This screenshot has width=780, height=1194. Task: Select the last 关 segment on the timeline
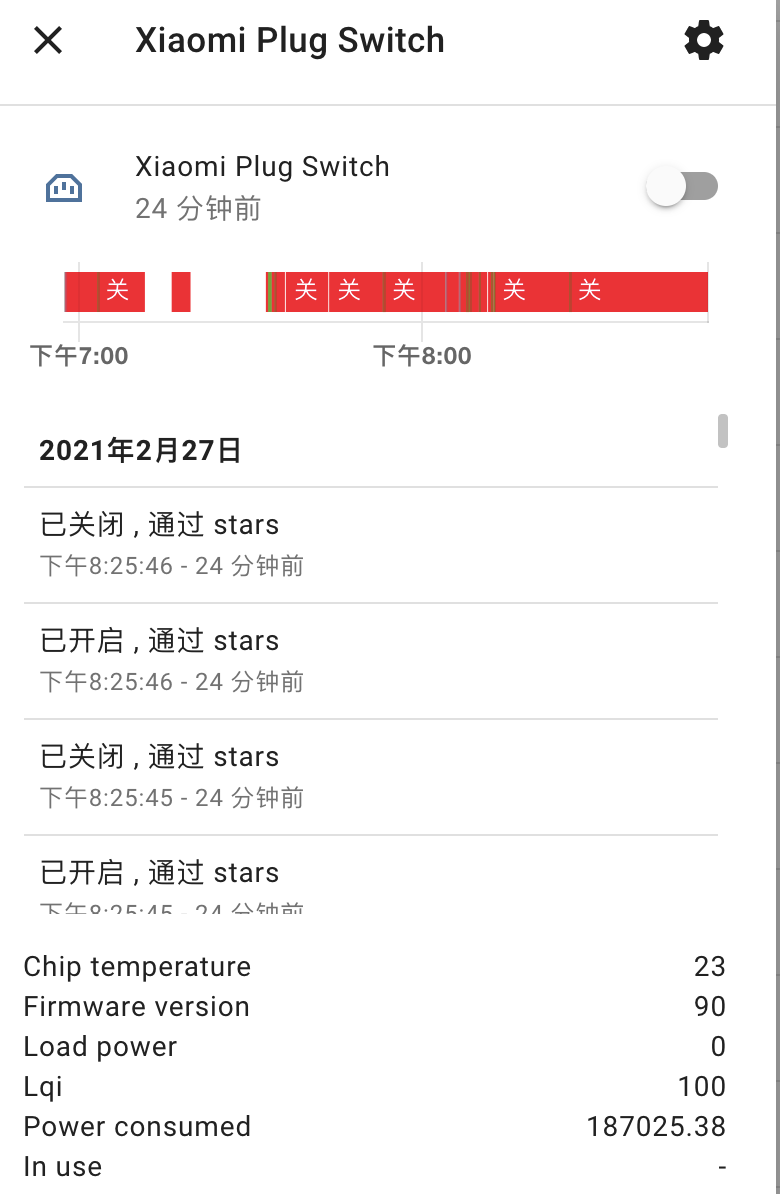pos(589,291)
